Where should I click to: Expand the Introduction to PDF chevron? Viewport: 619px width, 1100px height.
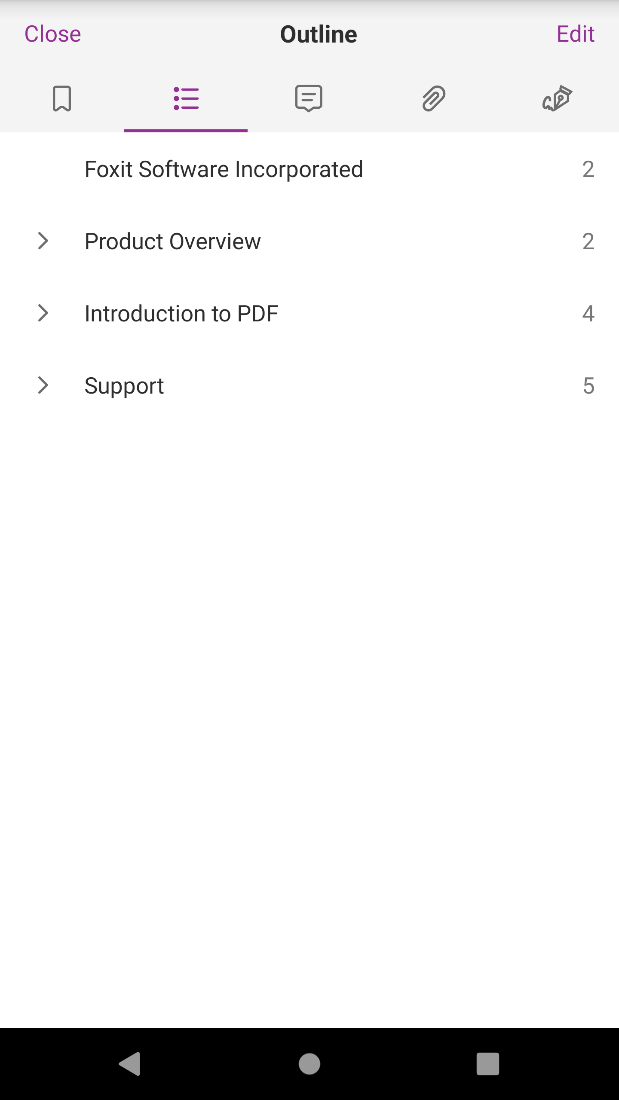(x=43, y=313)
